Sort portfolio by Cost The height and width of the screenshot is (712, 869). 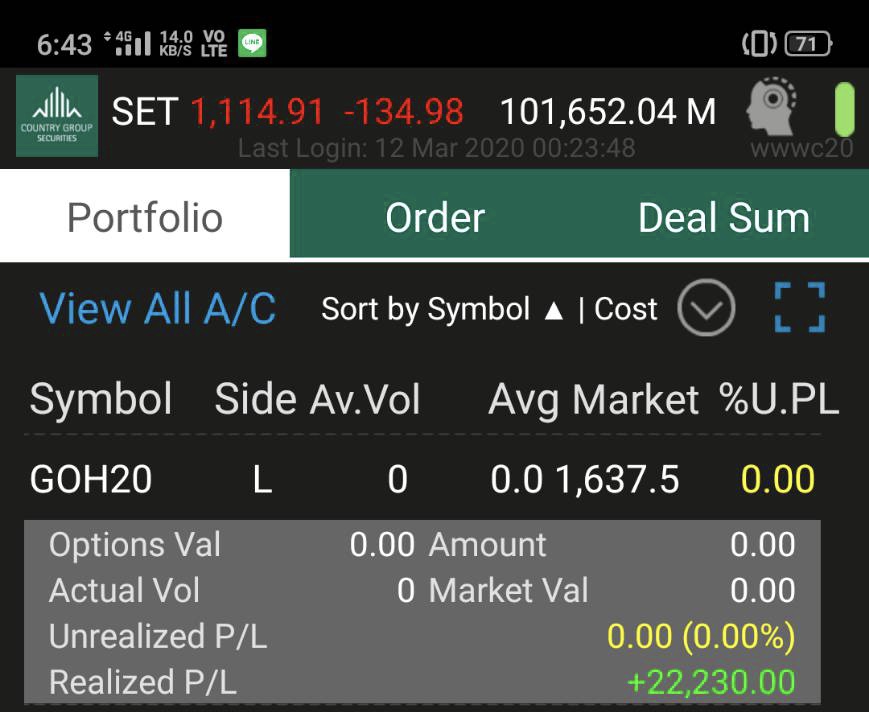[626, 309]
